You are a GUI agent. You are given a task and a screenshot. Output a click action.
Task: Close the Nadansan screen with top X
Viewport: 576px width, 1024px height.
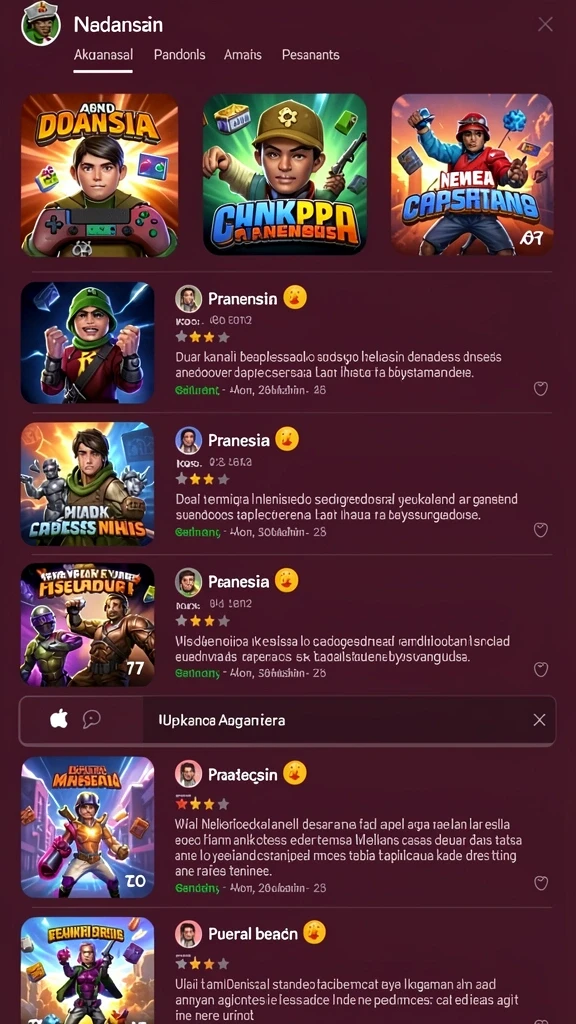[545, 25]
